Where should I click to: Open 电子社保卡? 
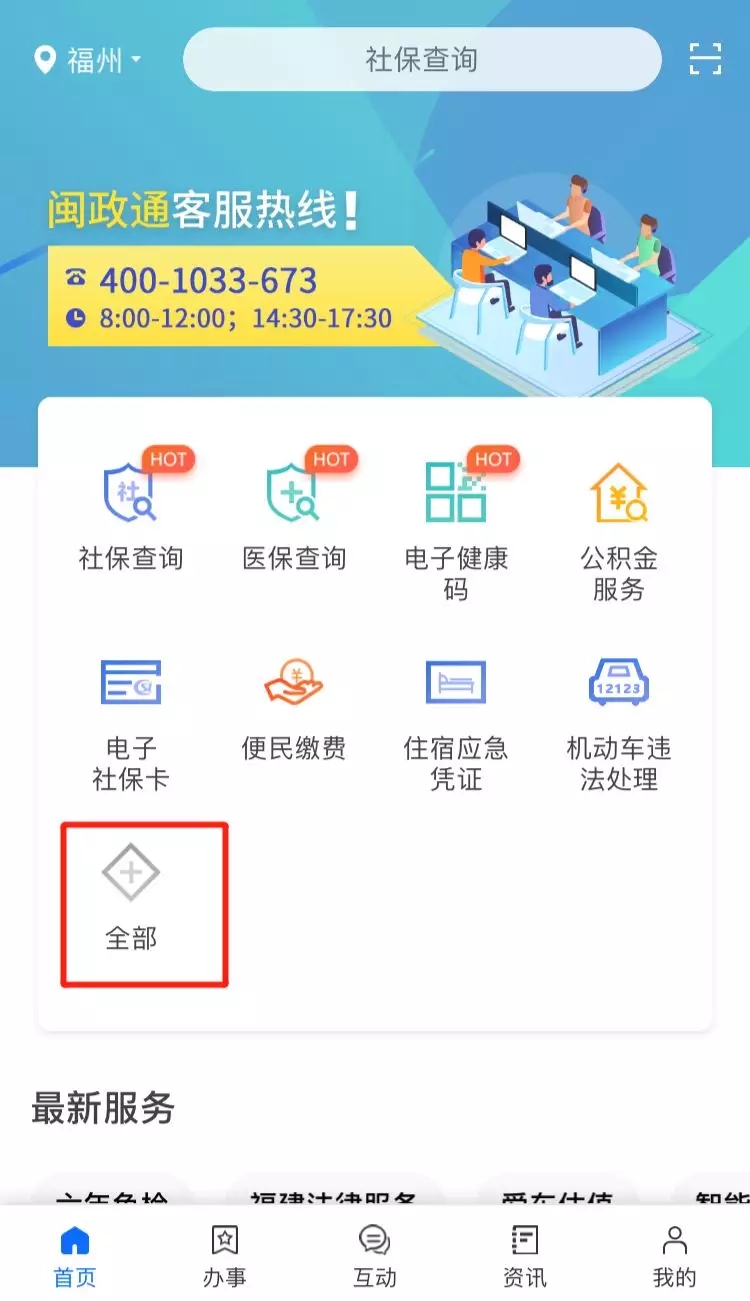[131, 720]
